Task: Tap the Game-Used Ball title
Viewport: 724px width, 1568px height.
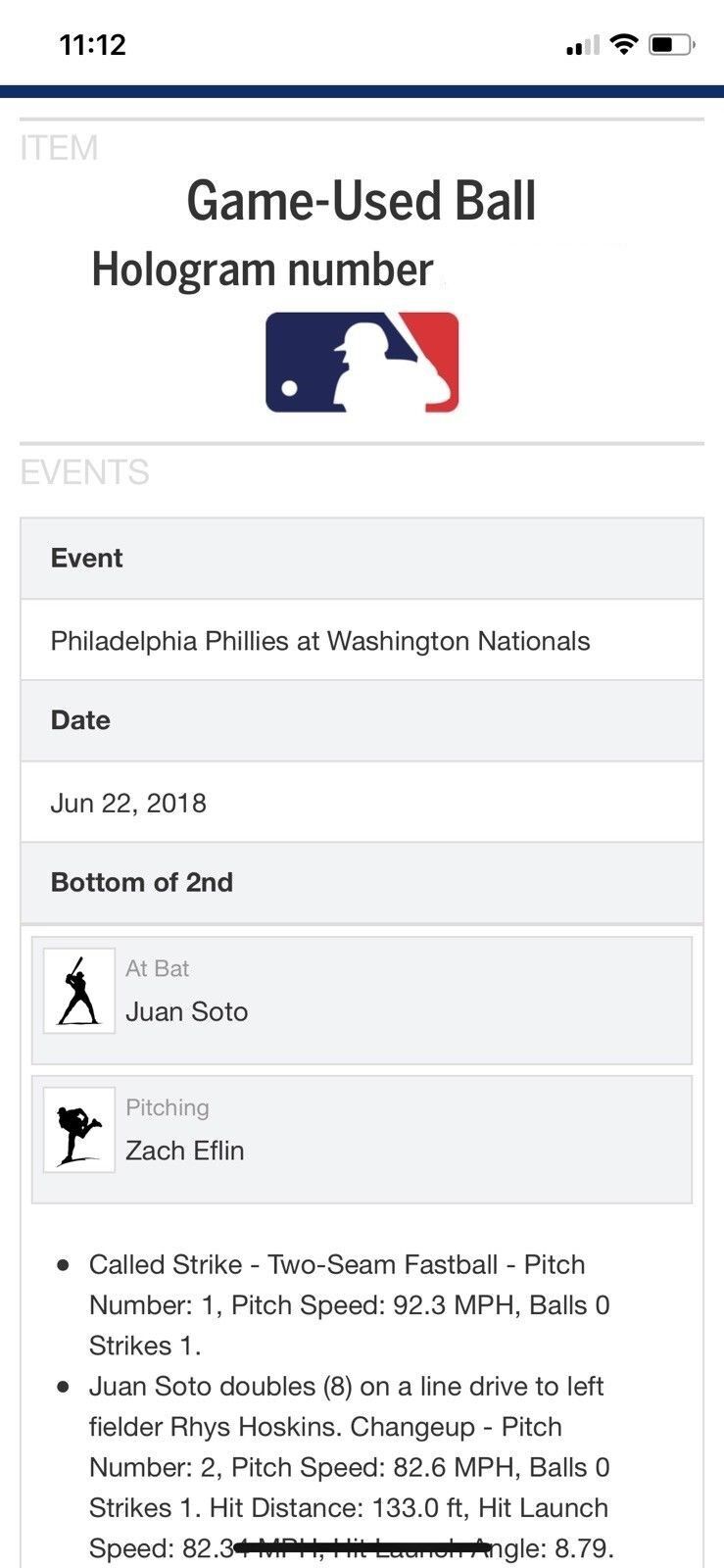Action: [362, 200]
